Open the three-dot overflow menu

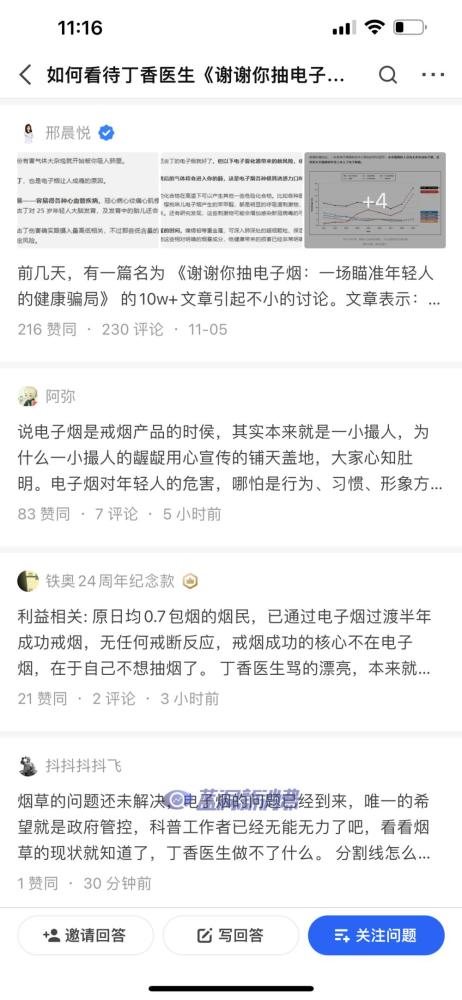pyautogui.click(x=433, y=75)
